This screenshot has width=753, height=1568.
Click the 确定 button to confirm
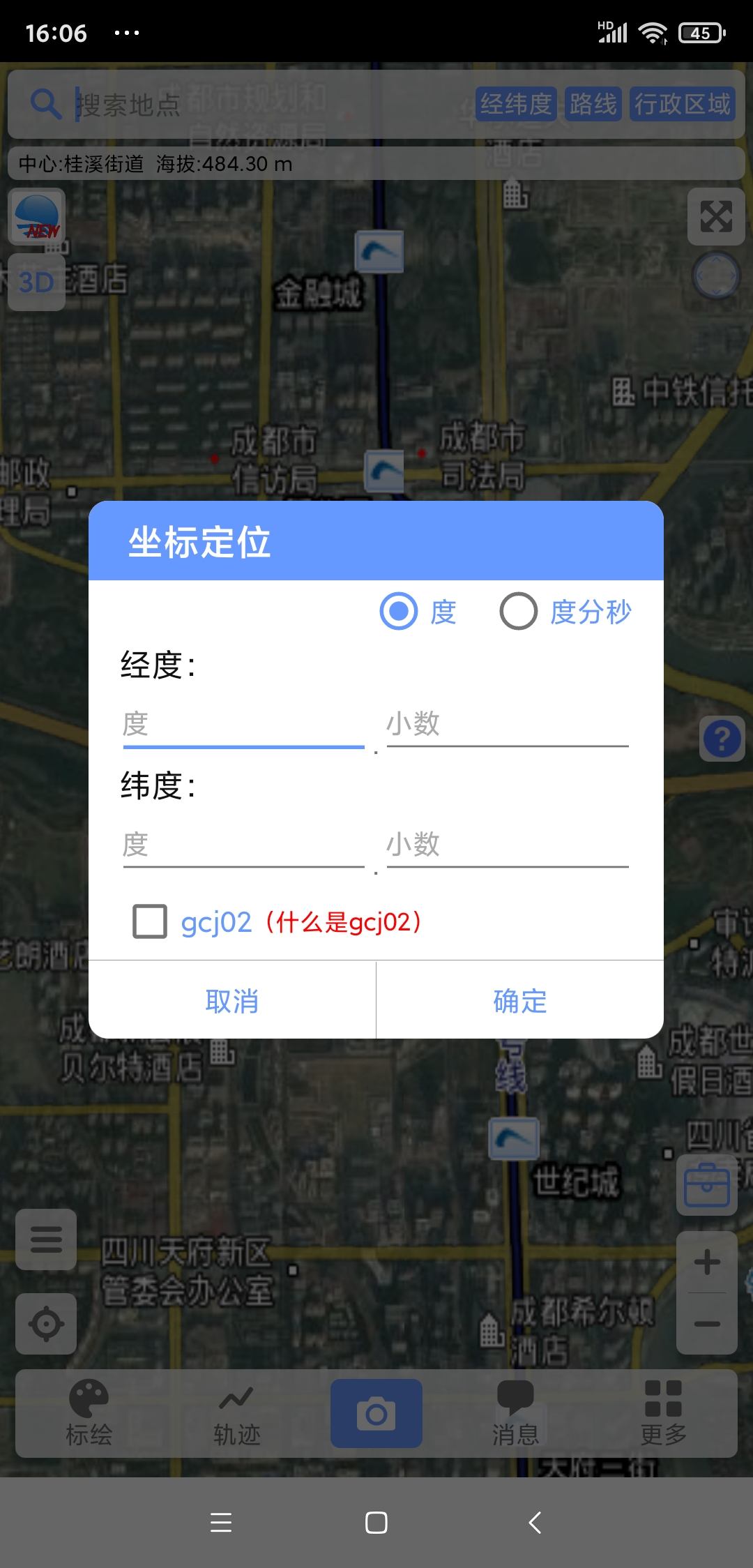click(519, 1001)
